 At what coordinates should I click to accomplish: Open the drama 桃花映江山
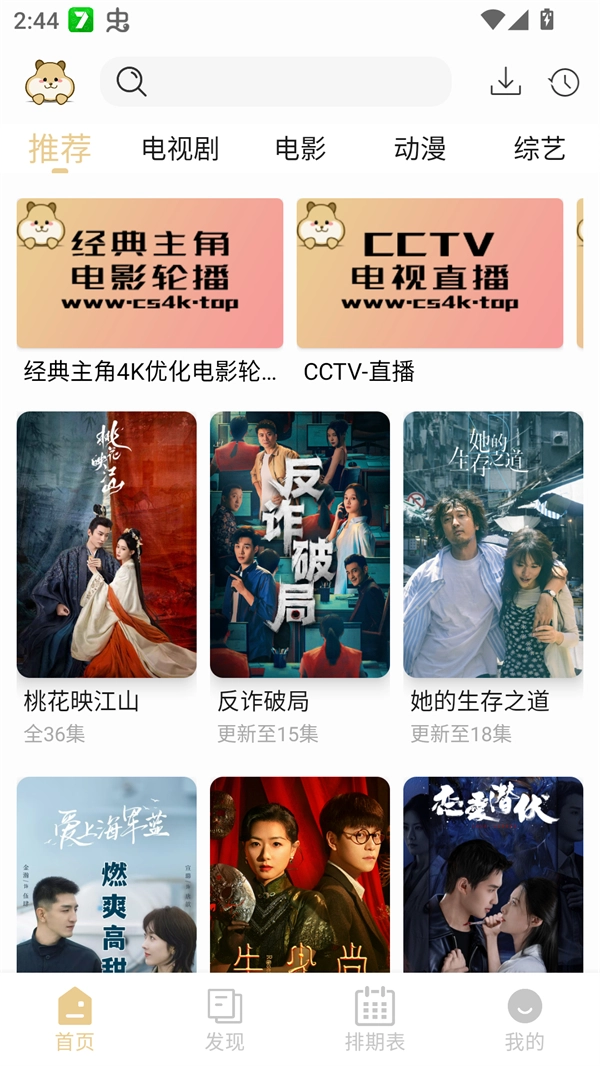click(107, 545)
